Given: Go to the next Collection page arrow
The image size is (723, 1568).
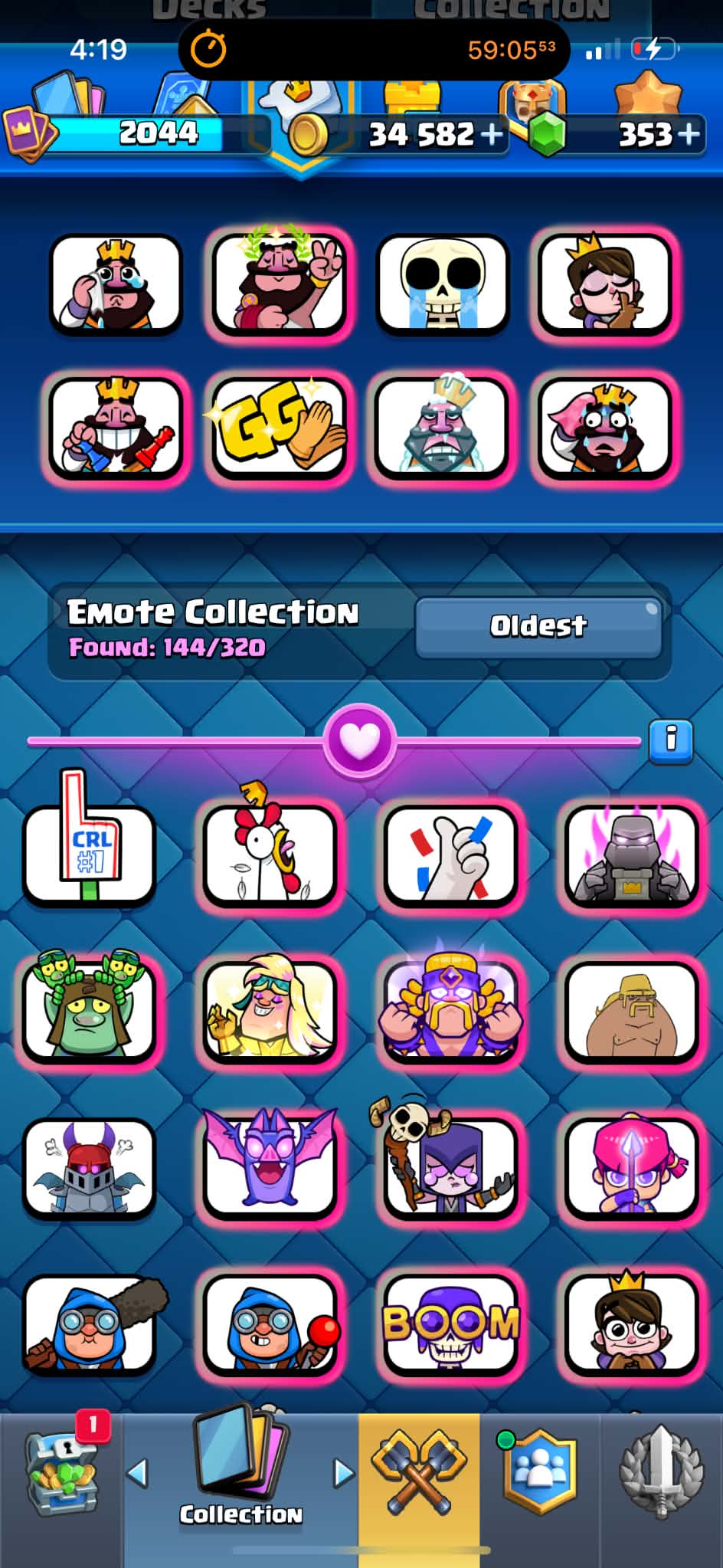Looking at the screenshot, I should tap(344, 1473).
